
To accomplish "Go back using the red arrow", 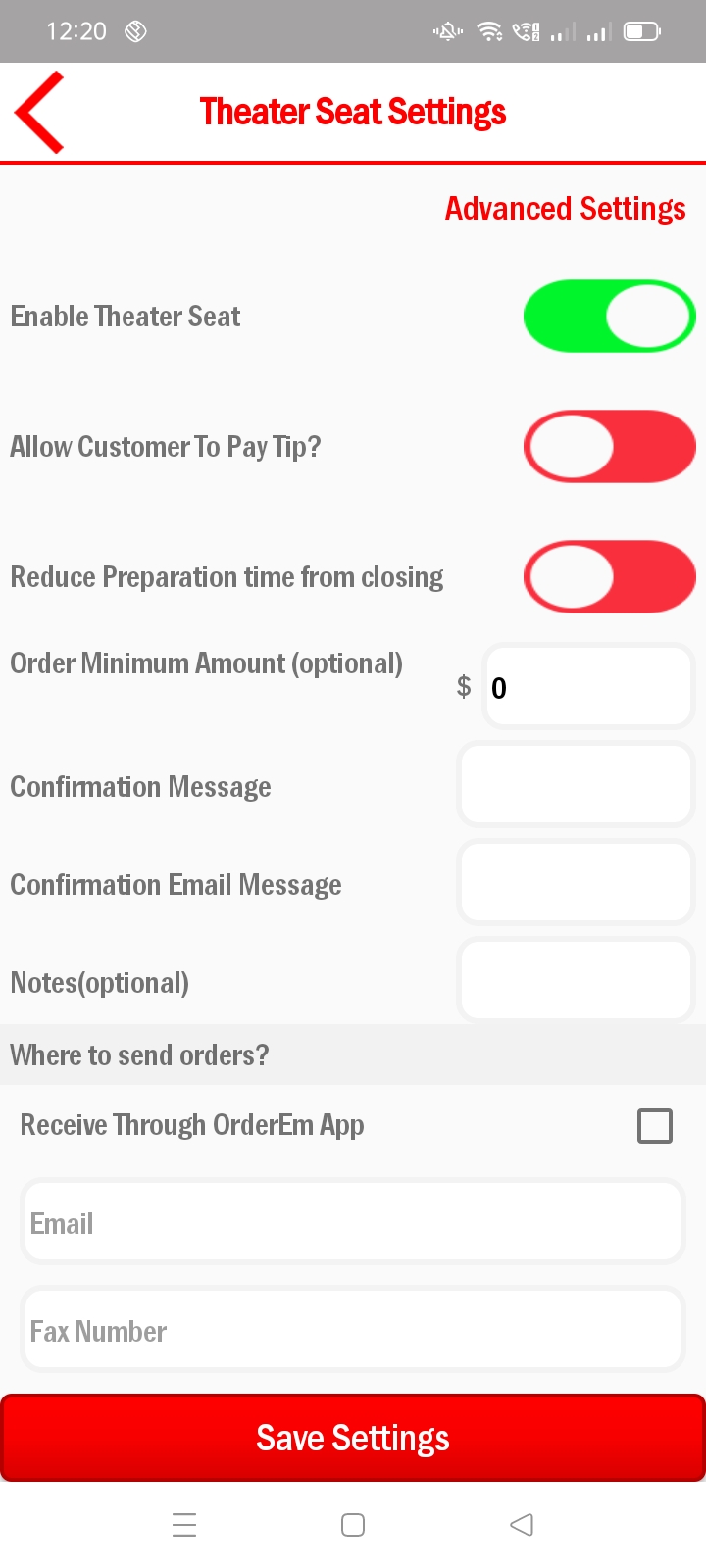I will click(x=40, y=112).
